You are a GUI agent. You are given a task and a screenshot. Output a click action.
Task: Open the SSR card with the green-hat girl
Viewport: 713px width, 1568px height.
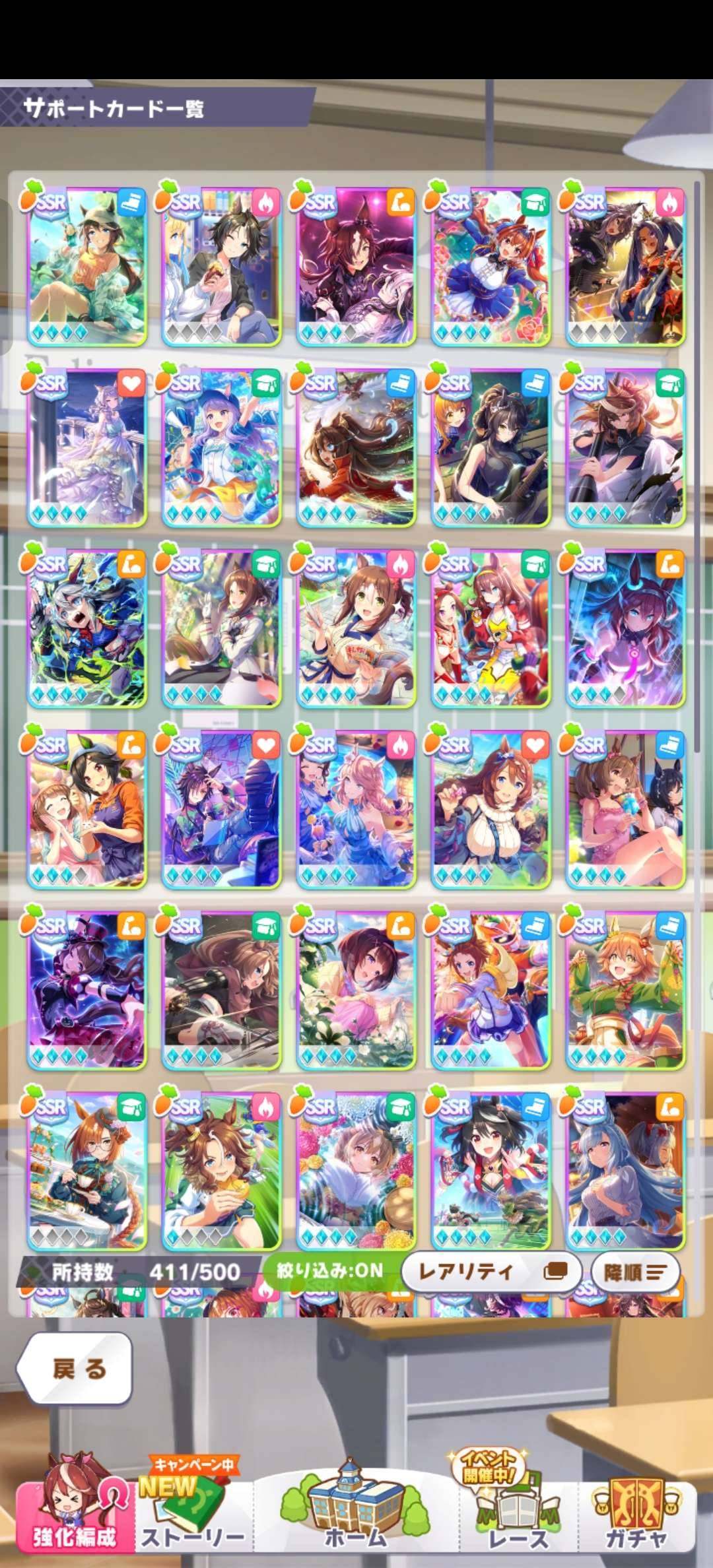pyautogui.click(x=87, y=265)
